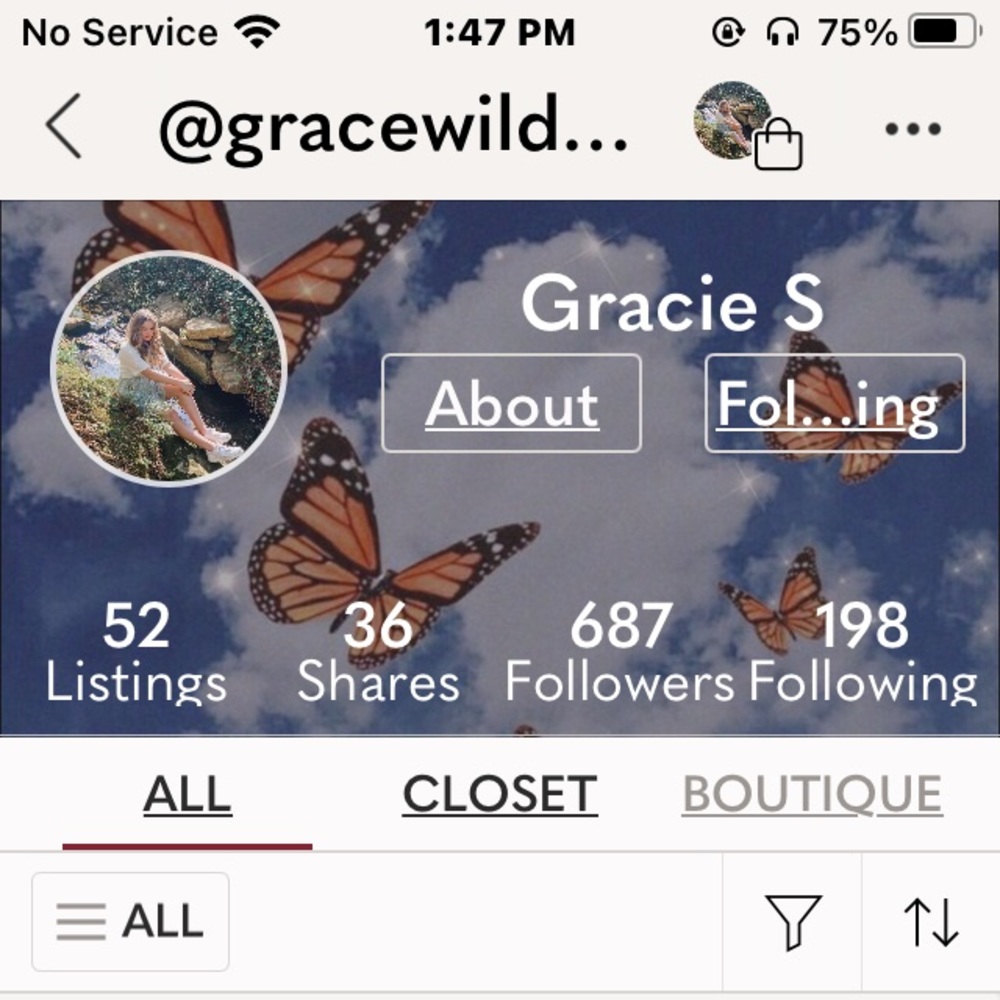Switch to the BOUTIQUE tab
This screenshot has height=1000, width=1000.
[812, 795]
